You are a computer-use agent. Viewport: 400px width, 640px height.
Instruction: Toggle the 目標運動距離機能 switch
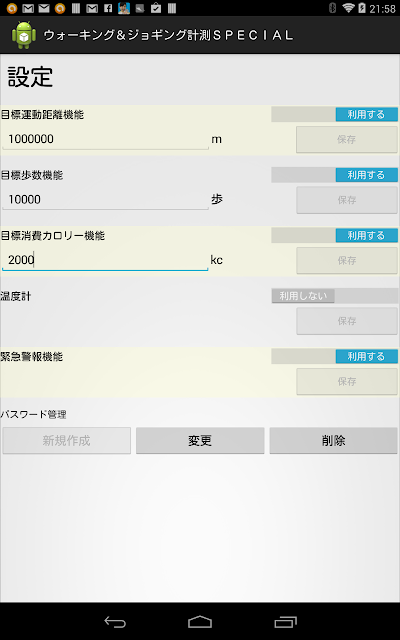335,115
